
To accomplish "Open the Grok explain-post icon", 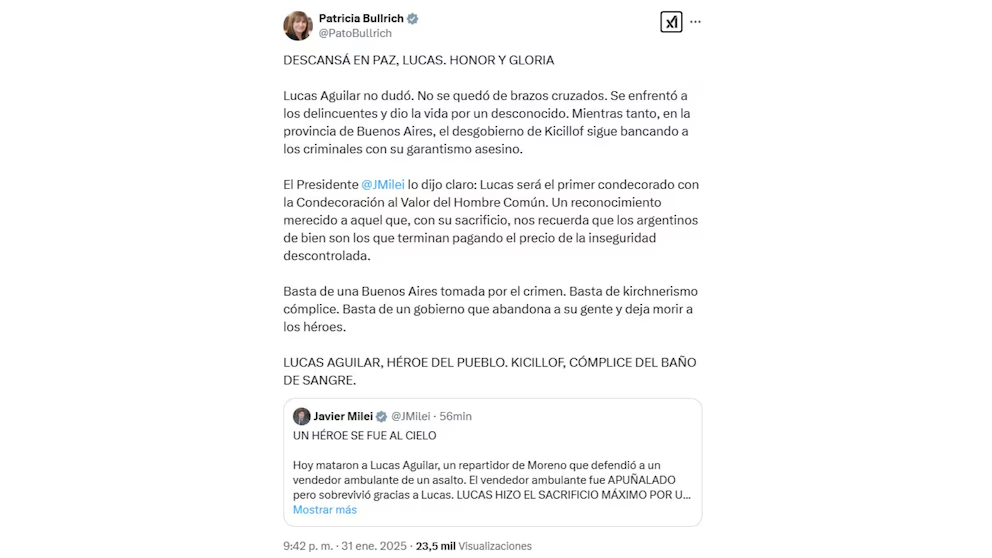I will [x=671, y=22].
